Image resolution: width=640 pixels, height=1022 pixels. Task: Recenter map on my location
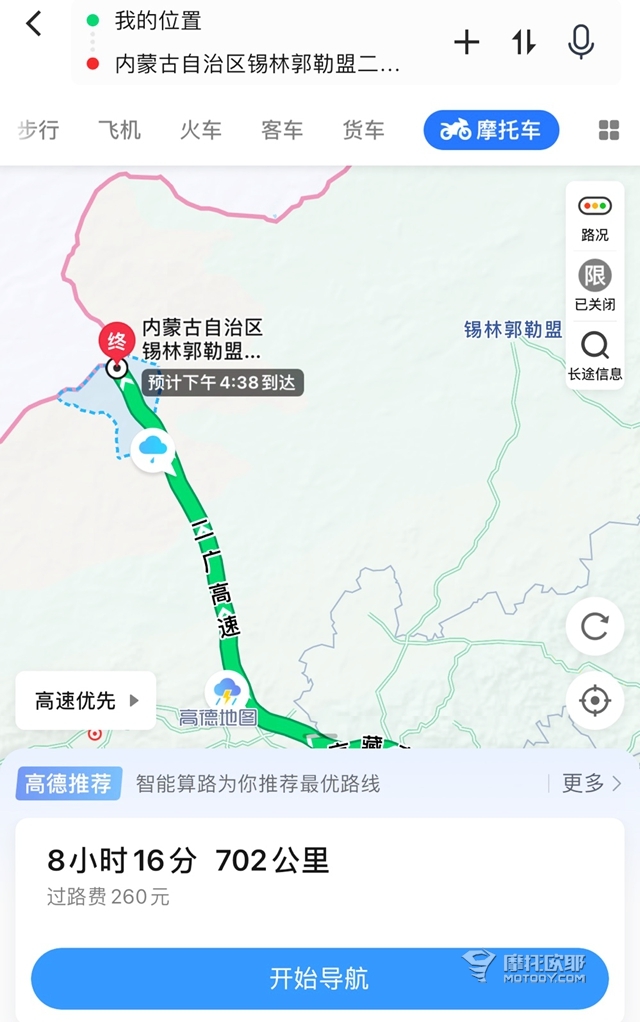click(594, 701)
